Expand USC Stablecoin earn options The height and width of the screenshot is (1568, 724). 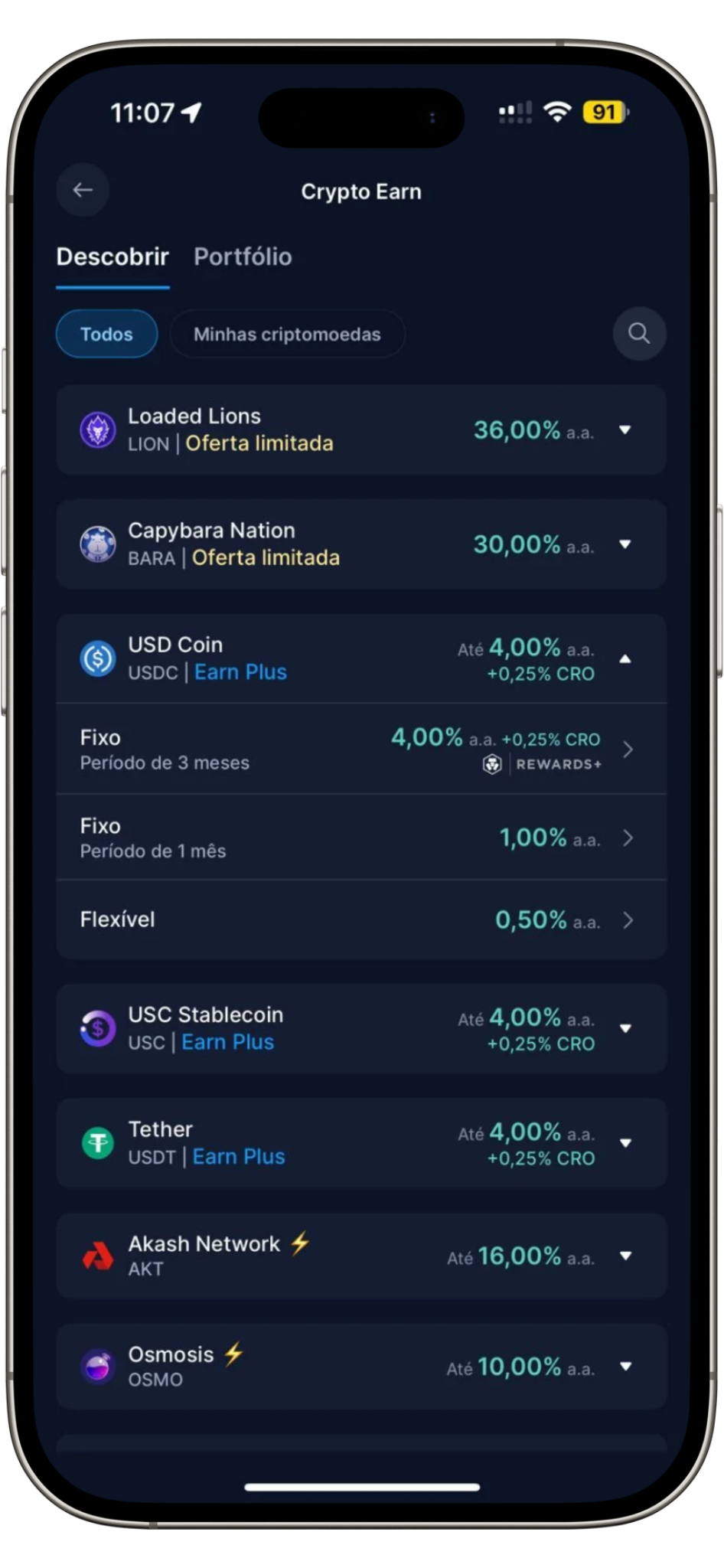pyautogui.click(x=625, y=1028)
